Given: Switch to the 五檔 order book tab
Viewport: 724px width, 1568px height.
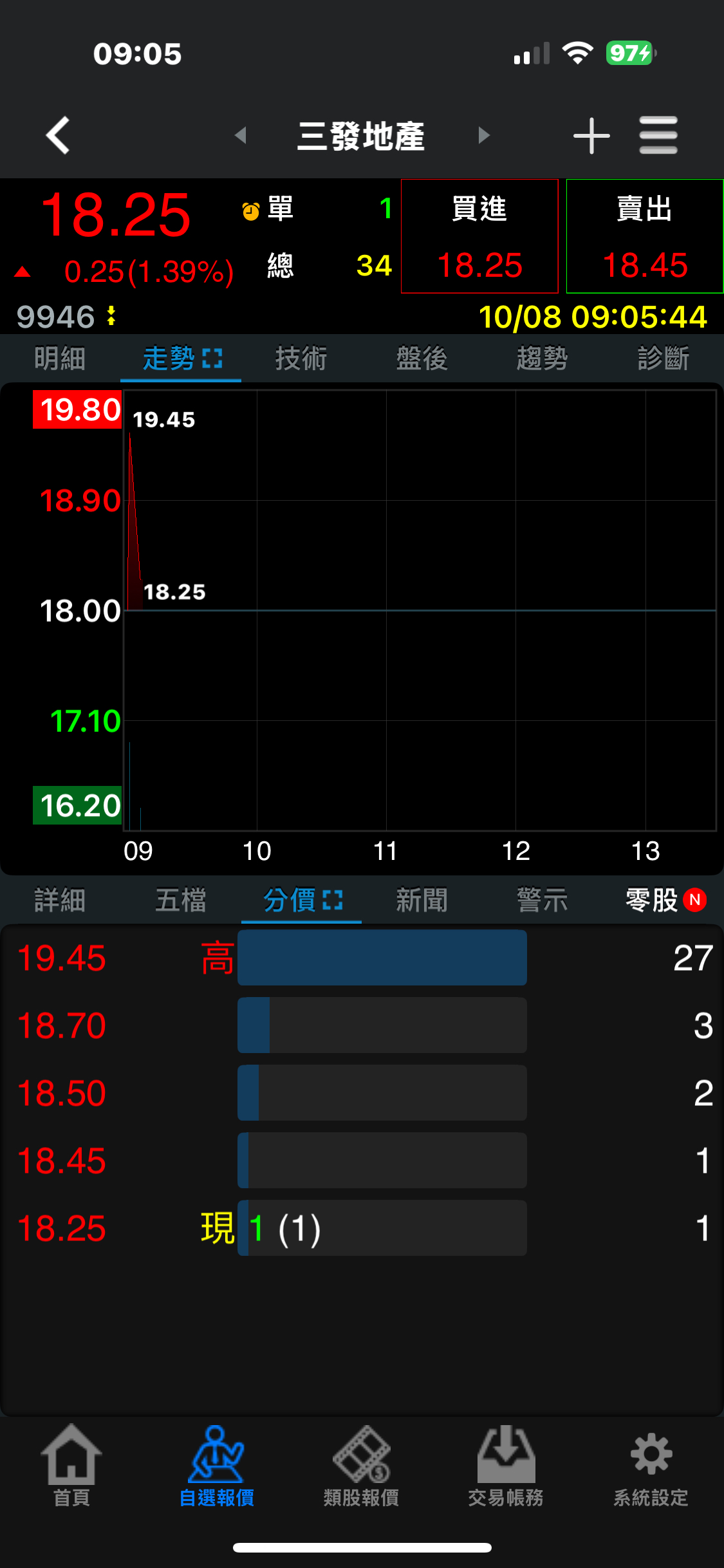Looking at the screenshot, I should [x=180, y=900].
